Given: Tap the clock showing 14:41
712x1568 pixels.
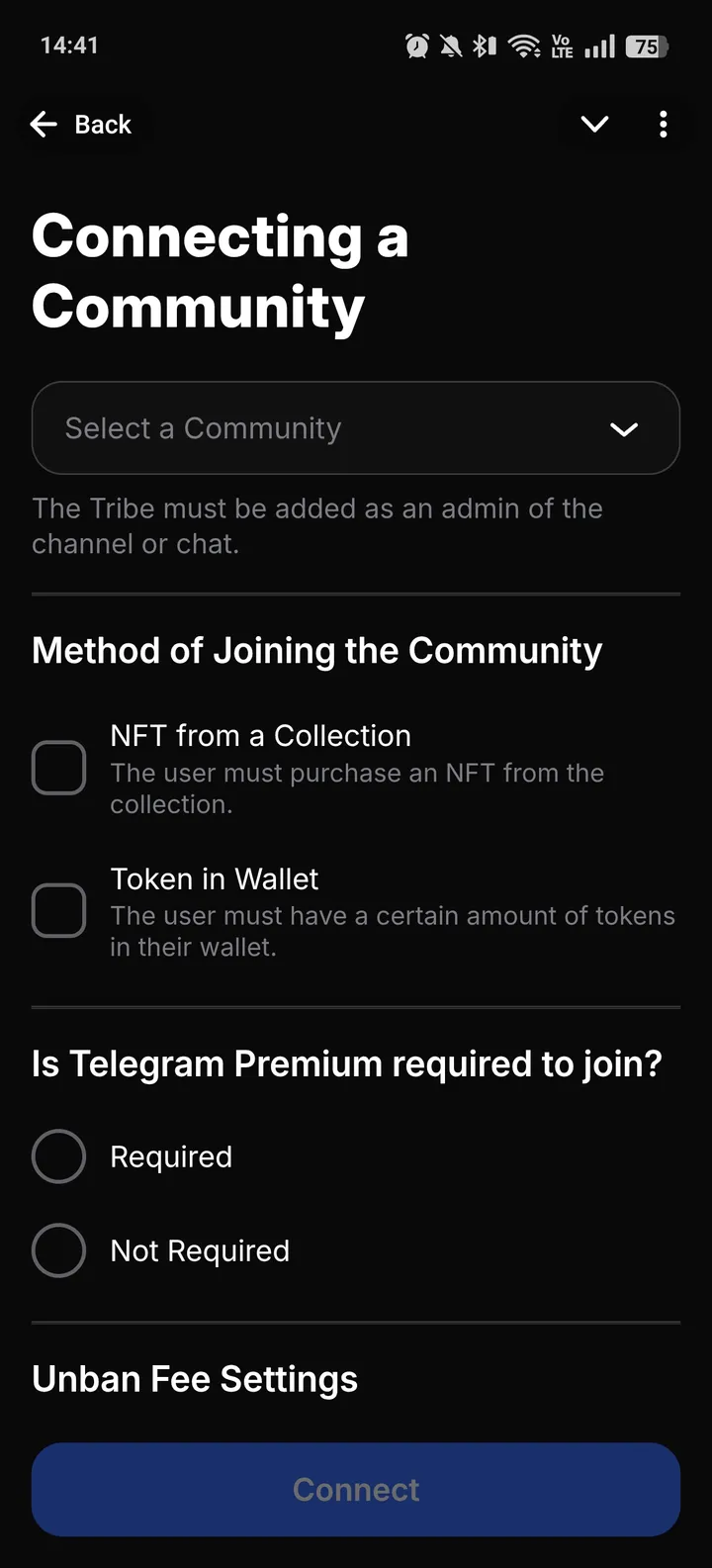Looking at the screenshot, I should (x=68, y=45).
